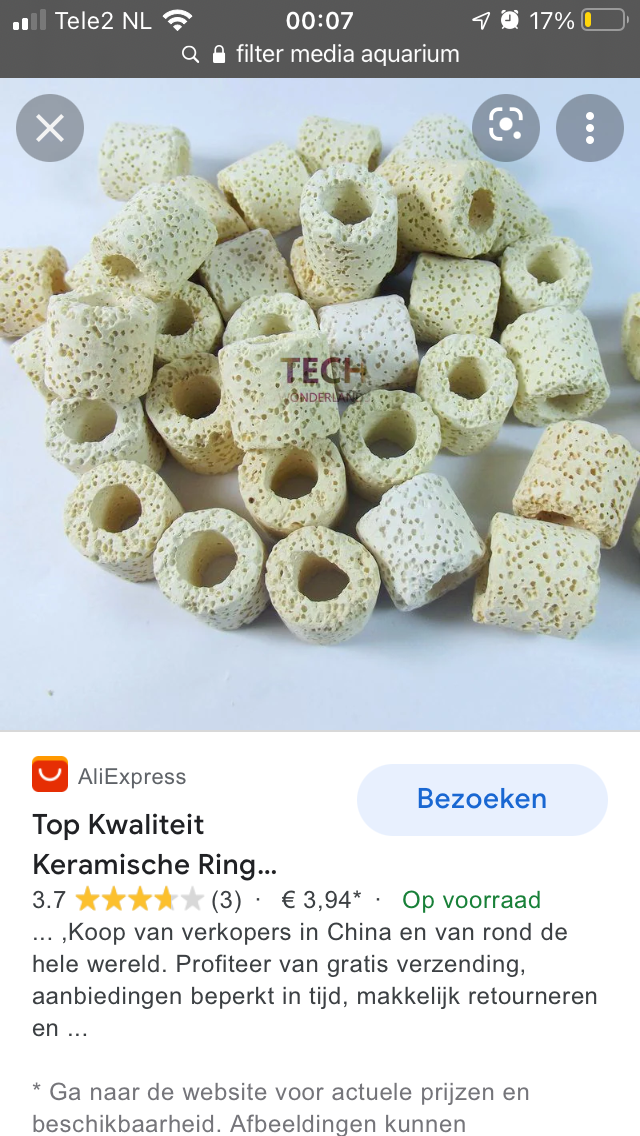This screenshot has width=640, height=1136.
Task: Search this image with Google Lens
Action: coord(506,128)
